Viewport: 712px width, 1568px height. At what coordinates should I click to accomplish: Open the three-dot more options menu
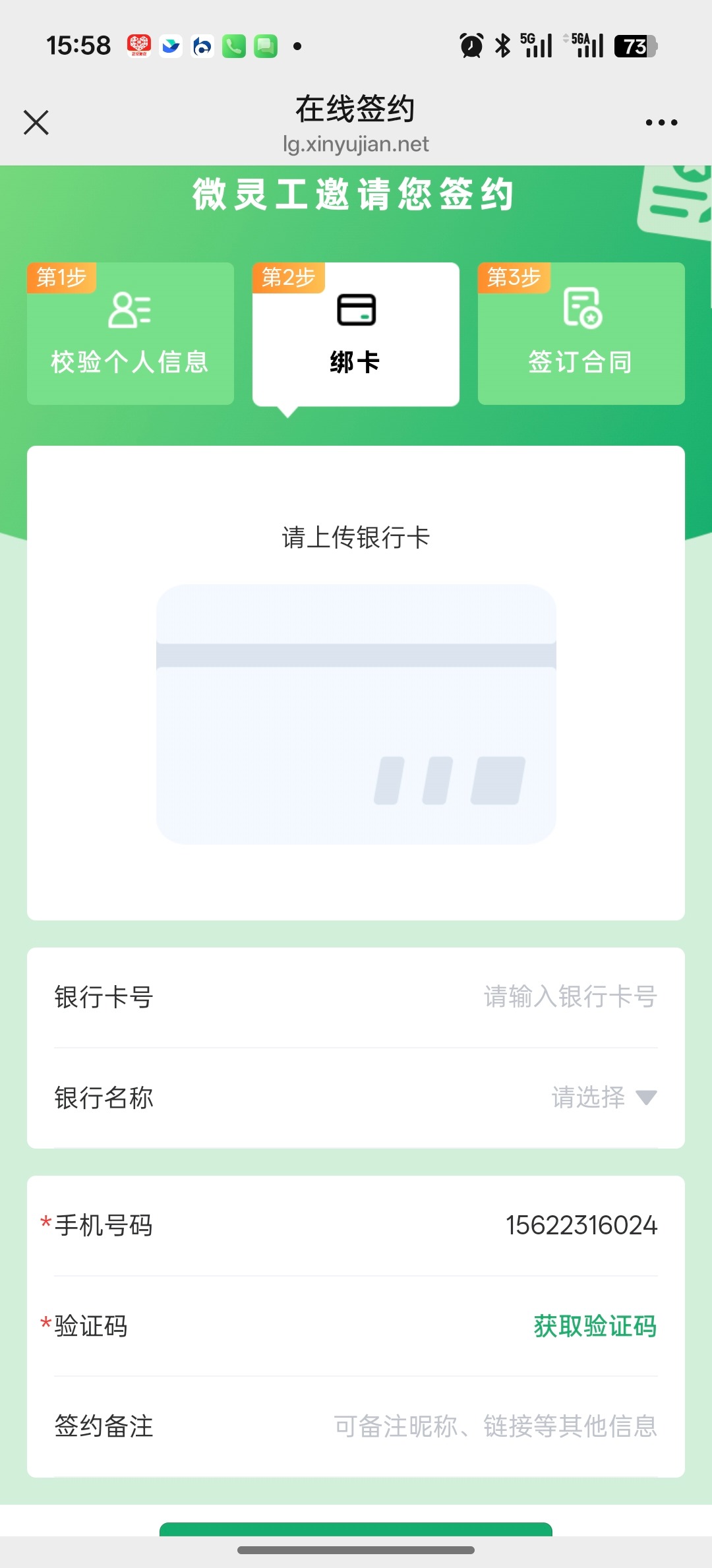tap(661, 123)
